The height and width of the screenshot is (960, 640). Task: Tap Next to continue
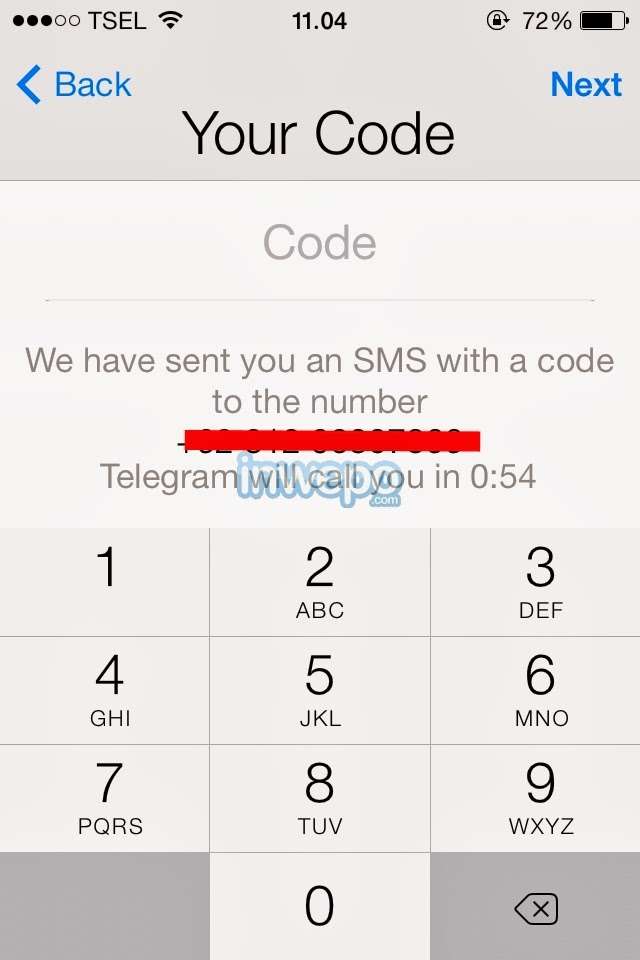coord(586,85)
